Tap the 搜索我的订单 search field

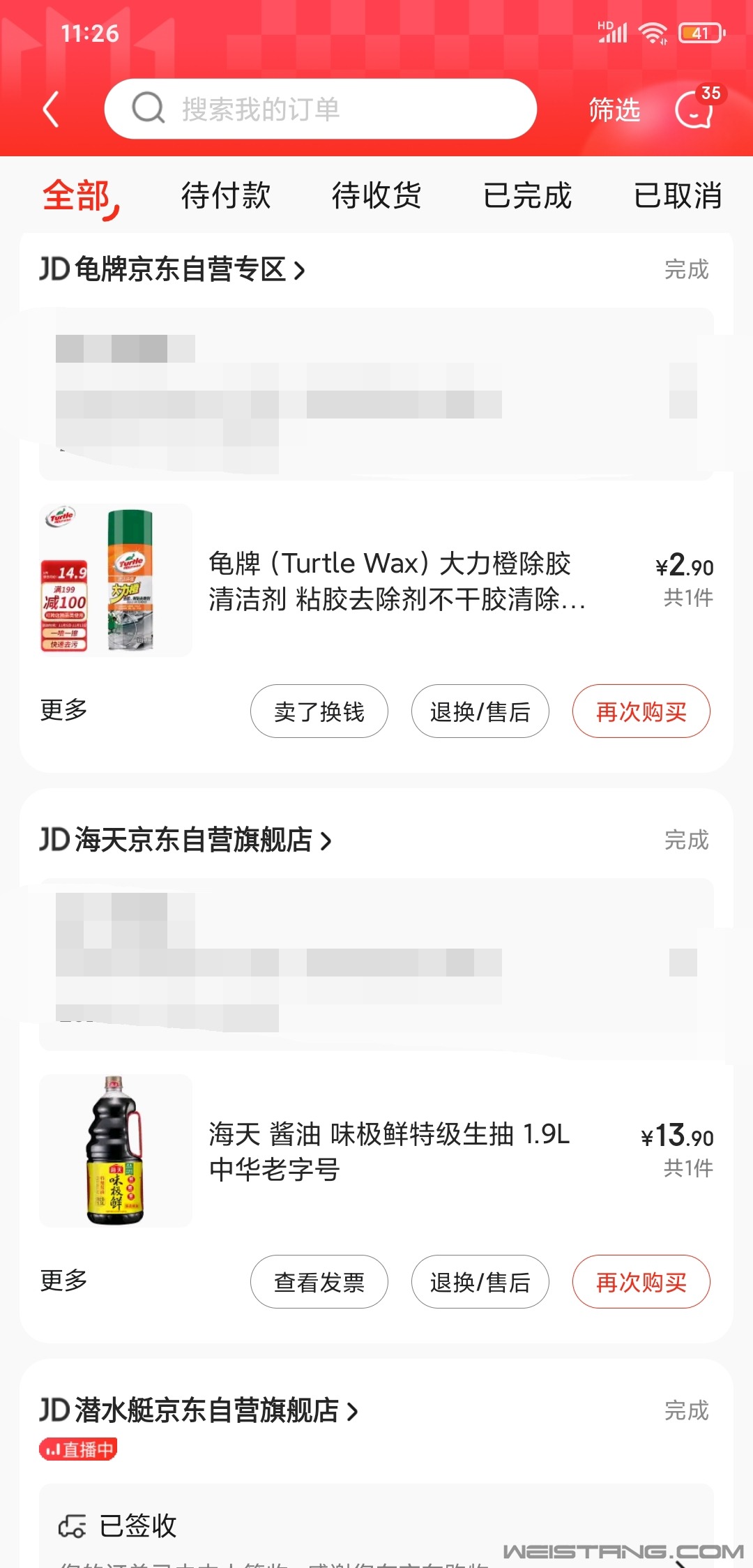pyautogui.click(x=321, y=109)
